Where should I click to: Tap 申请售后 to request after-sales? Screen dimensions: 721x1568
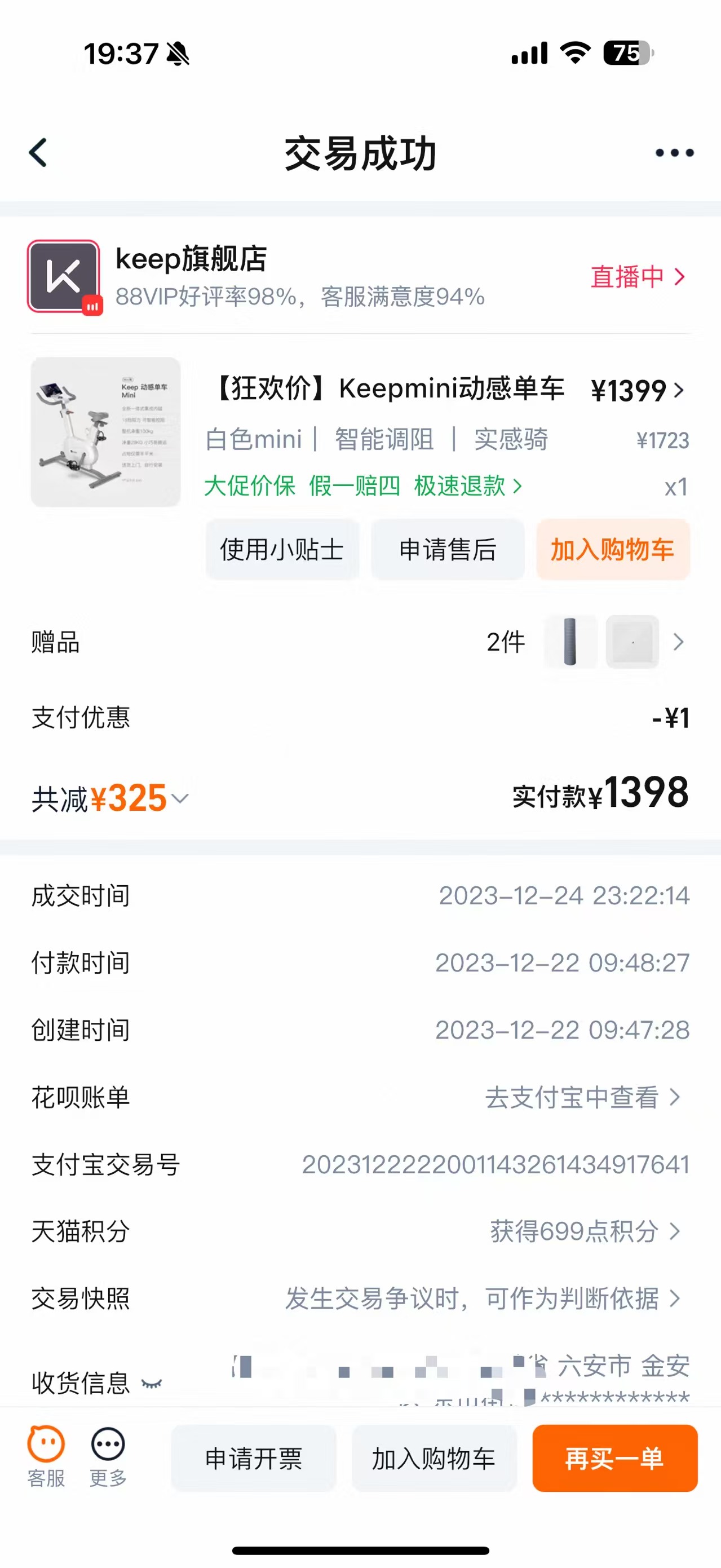coord(447,550)
